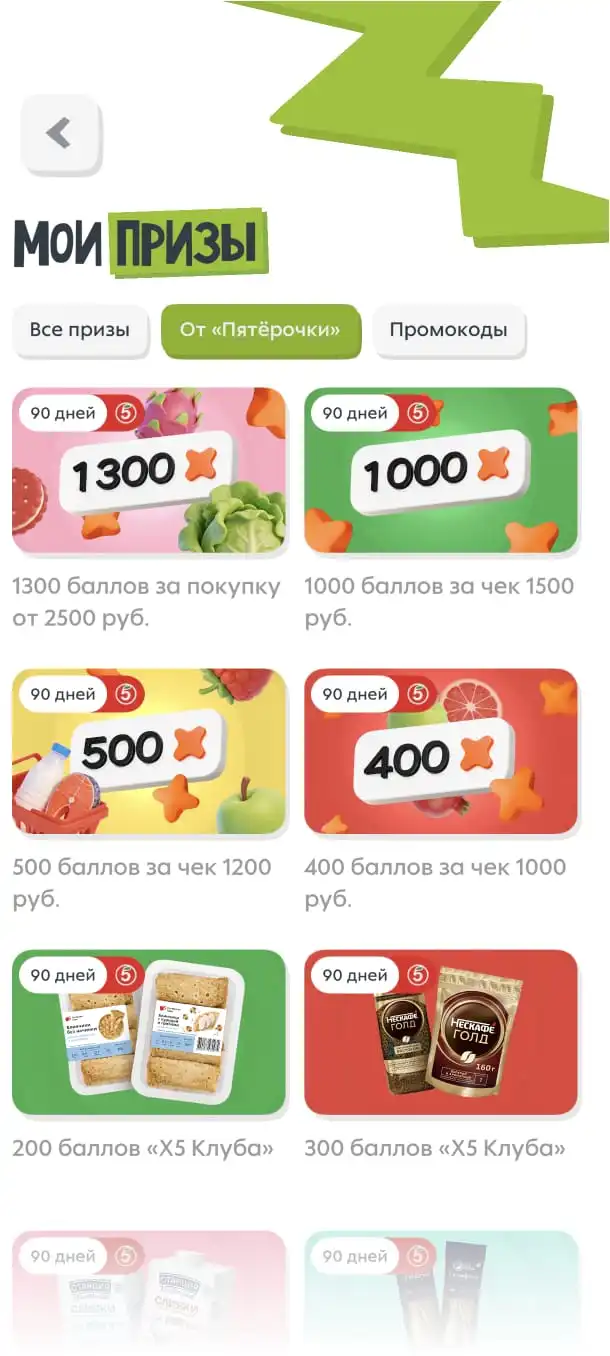Show the «Промокоды» filter
Viewport: 610px width, 1356px height.
[448, 330]
